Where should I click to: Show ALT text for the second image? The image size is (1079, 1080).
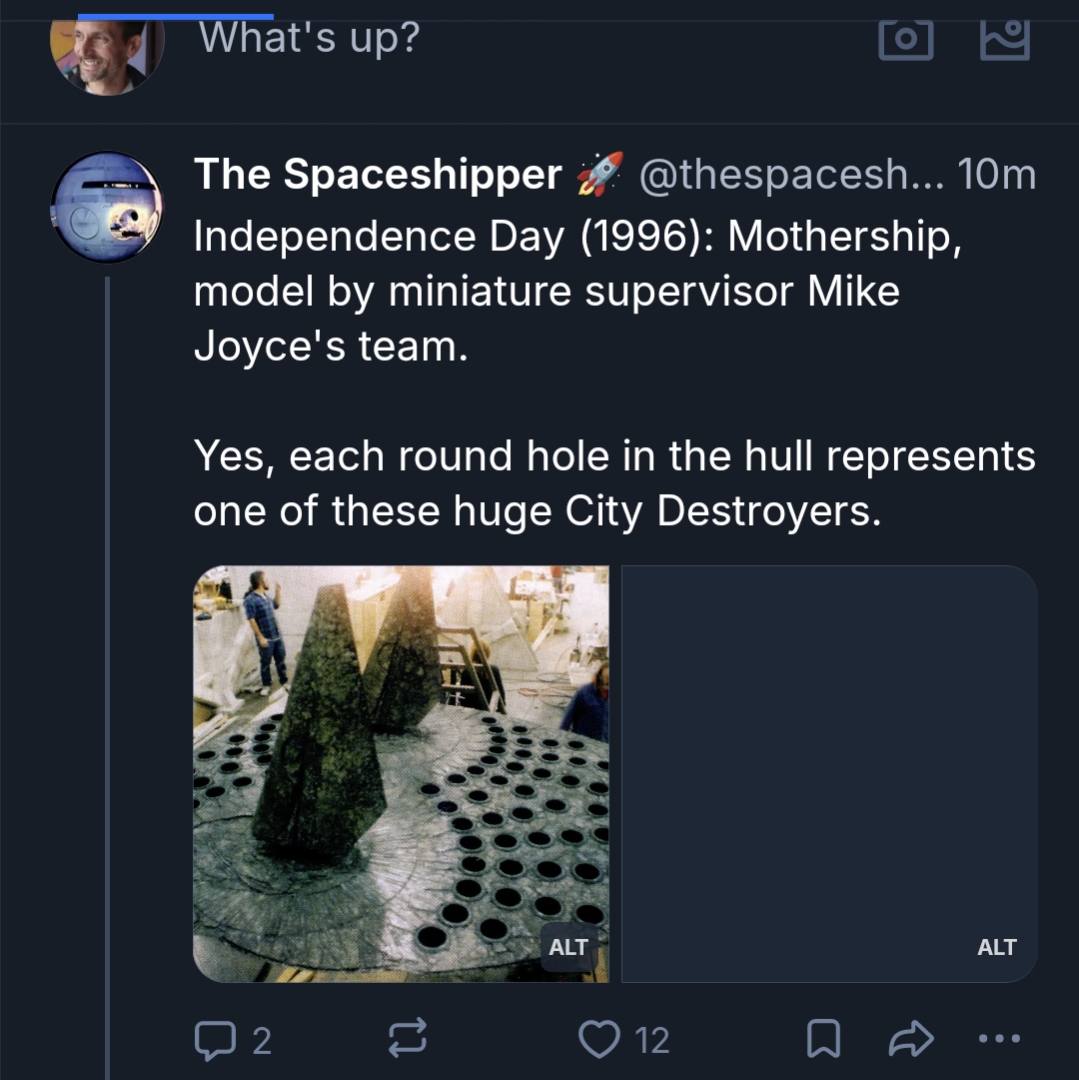point(996,947)
